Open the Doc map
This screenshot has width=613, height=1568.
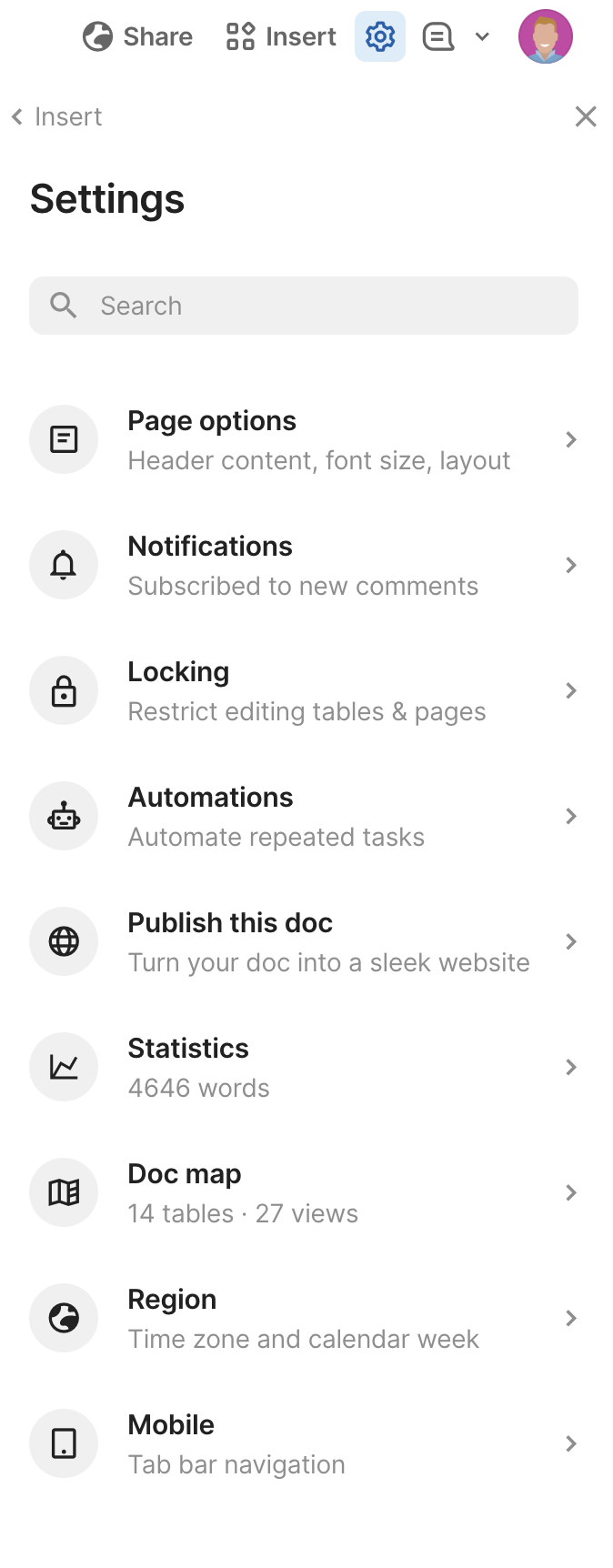click(304, 1193)
